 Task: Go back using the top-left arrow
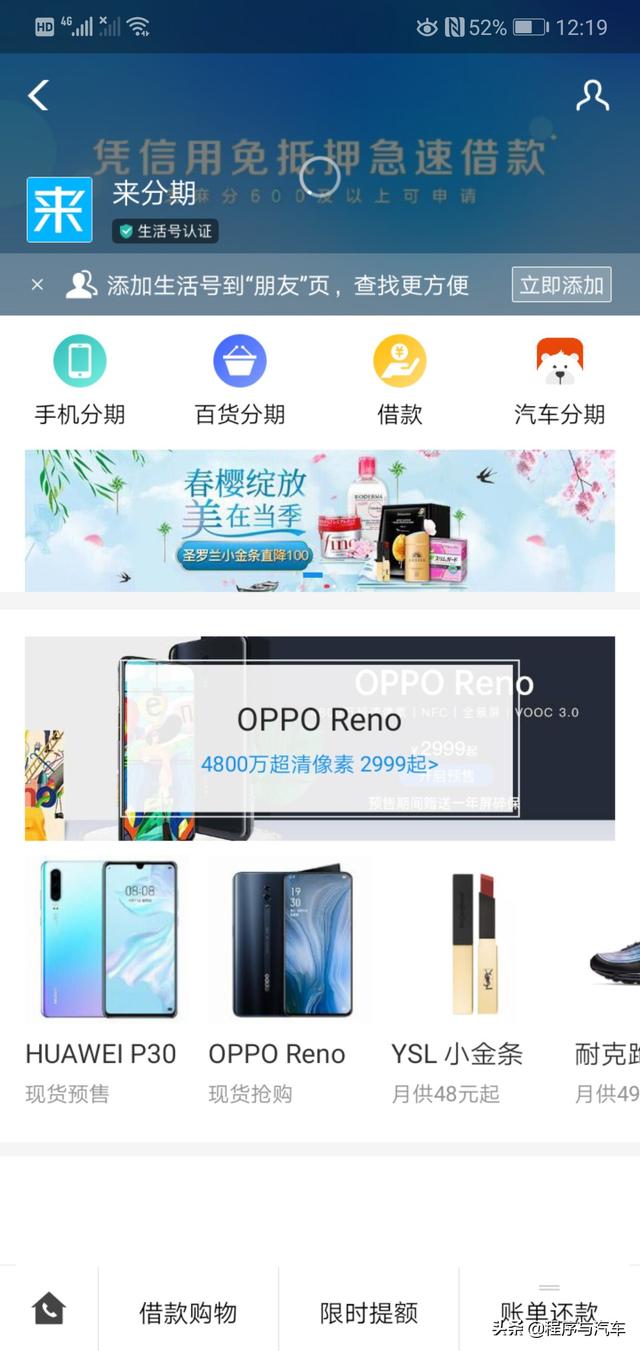[38, 95]
